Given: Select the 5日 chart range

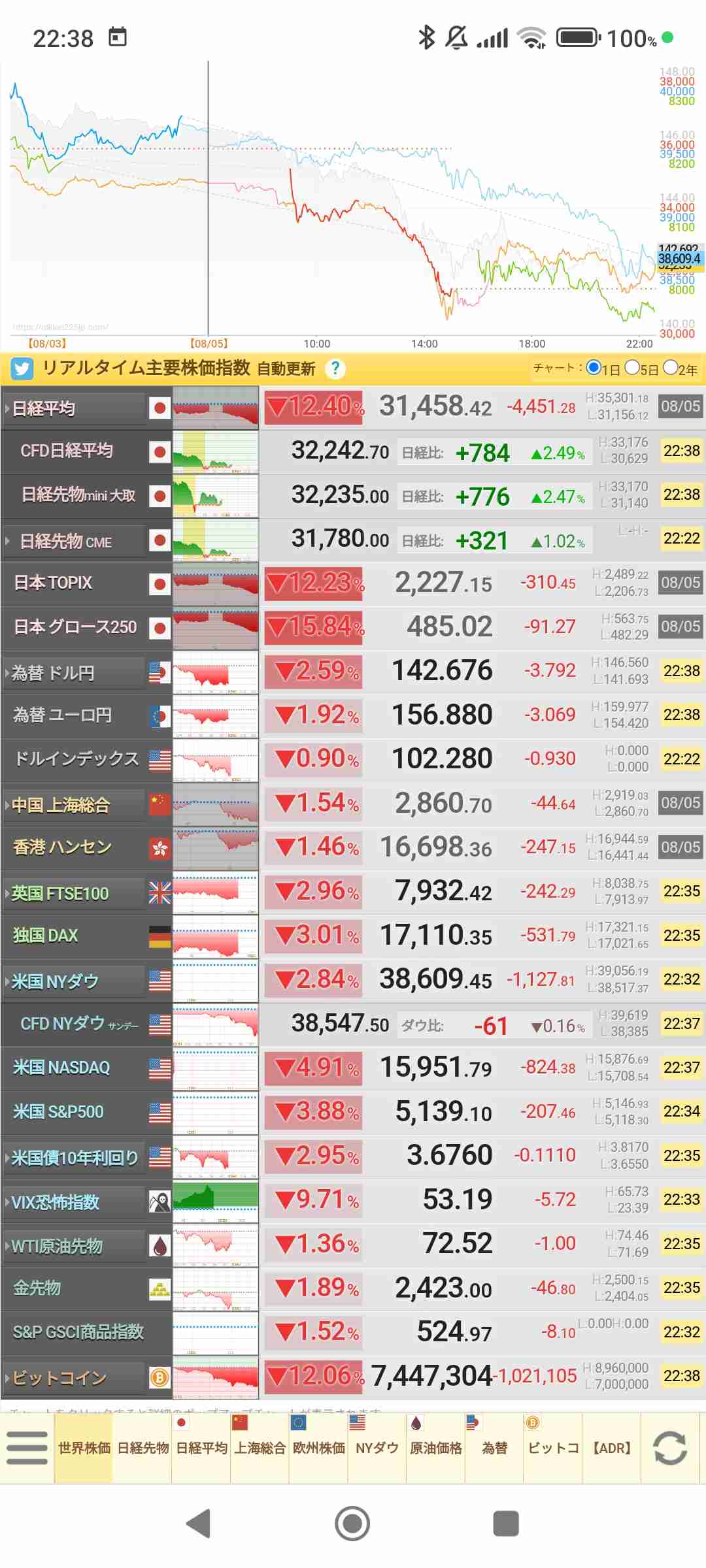Looking at the screenshot, I should [x=641, y=368].
